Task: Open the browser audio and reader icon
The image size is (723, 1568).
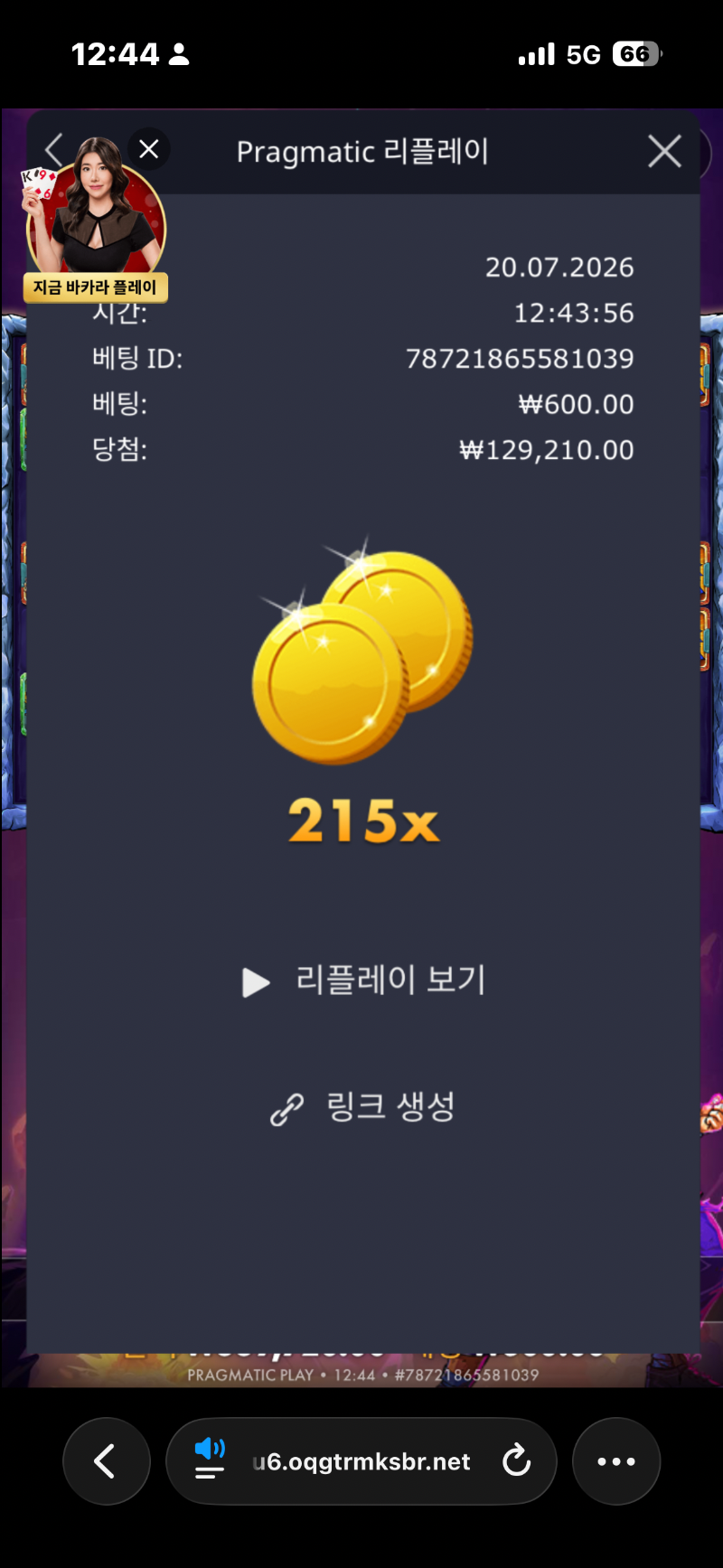Action: pyautogui.click(x=210, y=1460)
